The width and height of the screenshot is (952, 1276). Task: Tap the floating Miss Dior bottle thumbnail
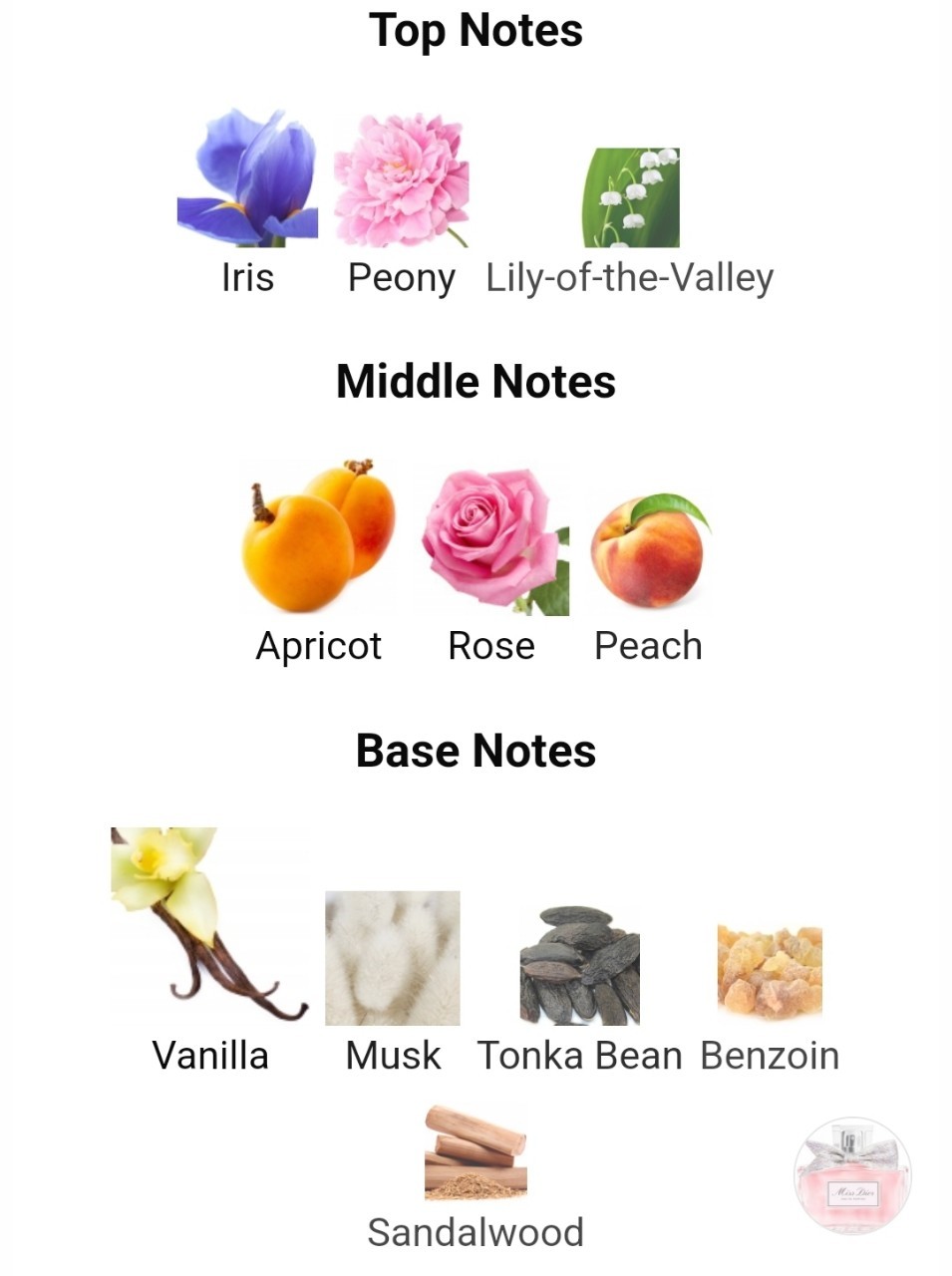pos(852,1175)
